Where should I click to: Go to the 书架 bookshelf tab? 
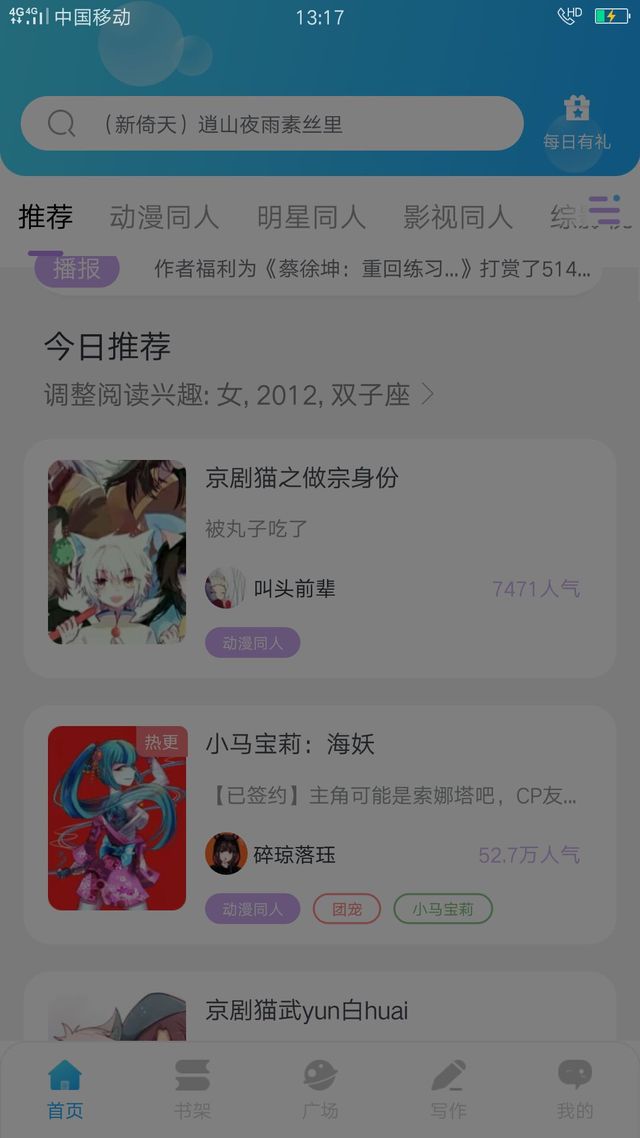(x=192, y=1089)
